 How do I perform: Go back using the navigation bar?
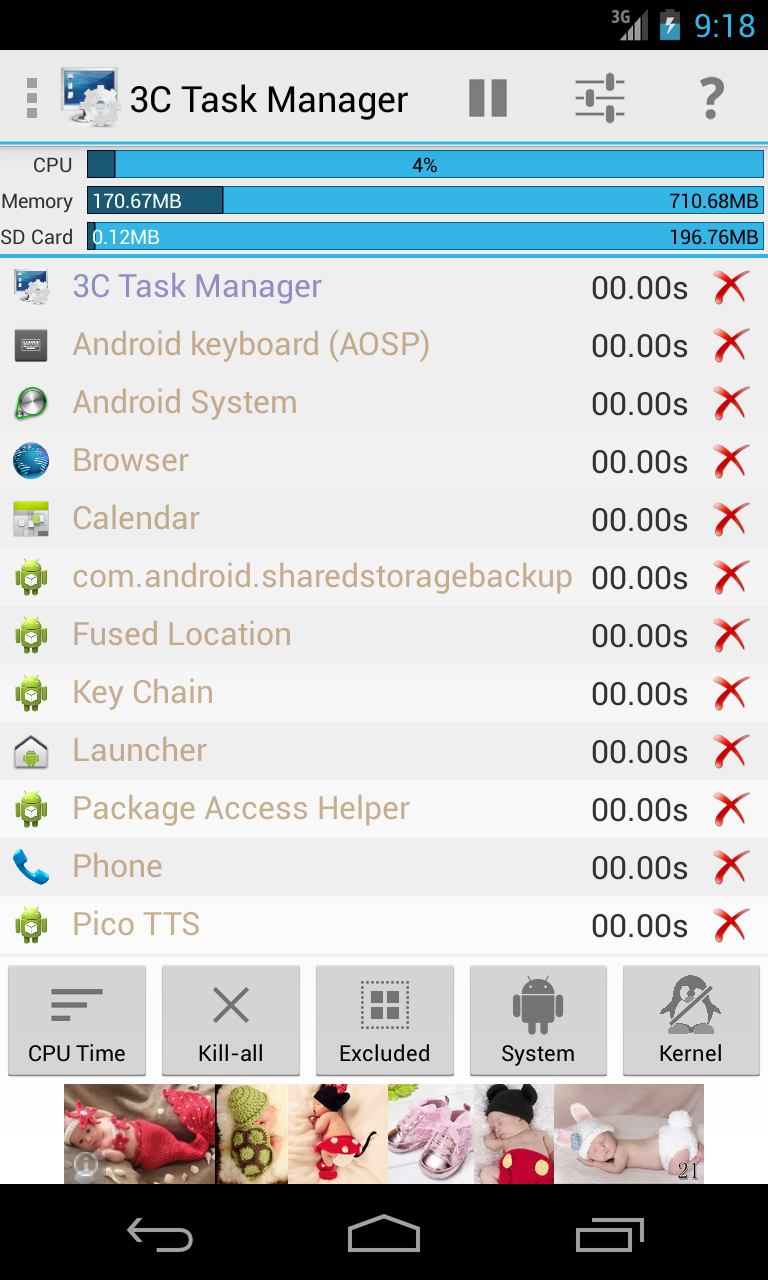160,1235
